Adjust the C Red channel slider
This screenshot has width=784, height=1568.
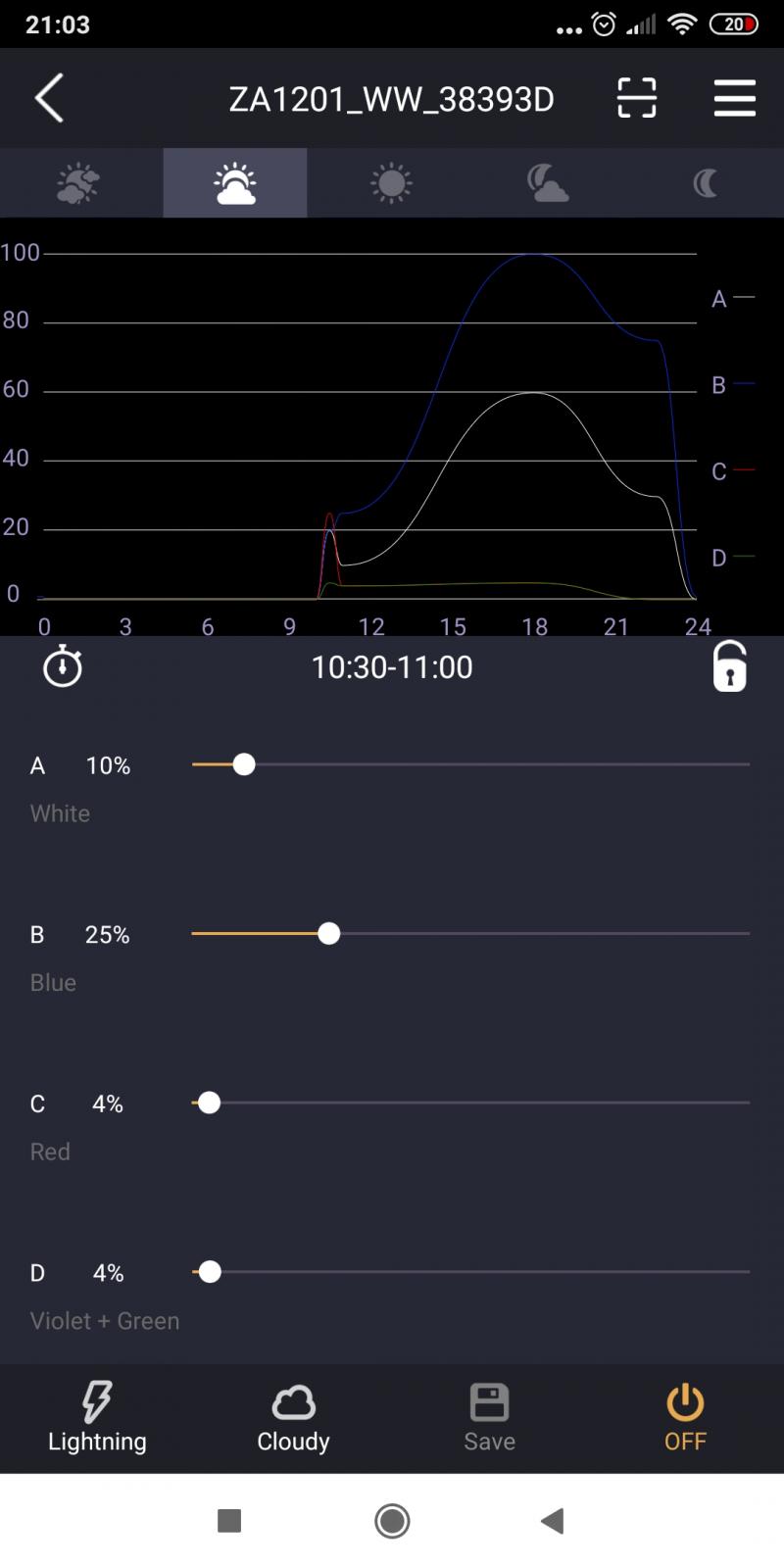[209, 1103]
